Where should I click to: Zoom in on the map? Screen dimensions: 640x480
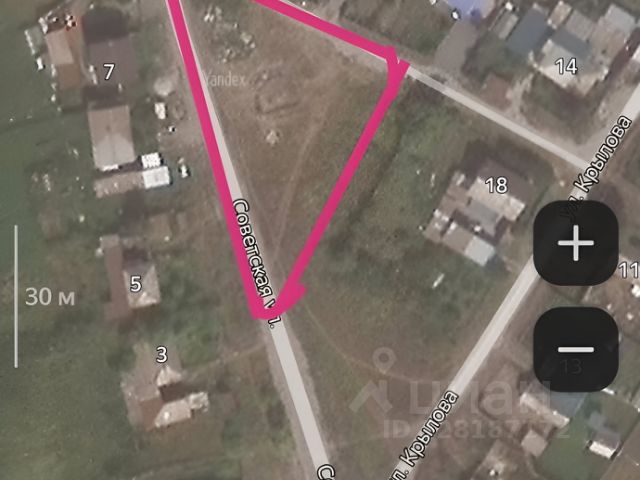[x=575, y=243]
